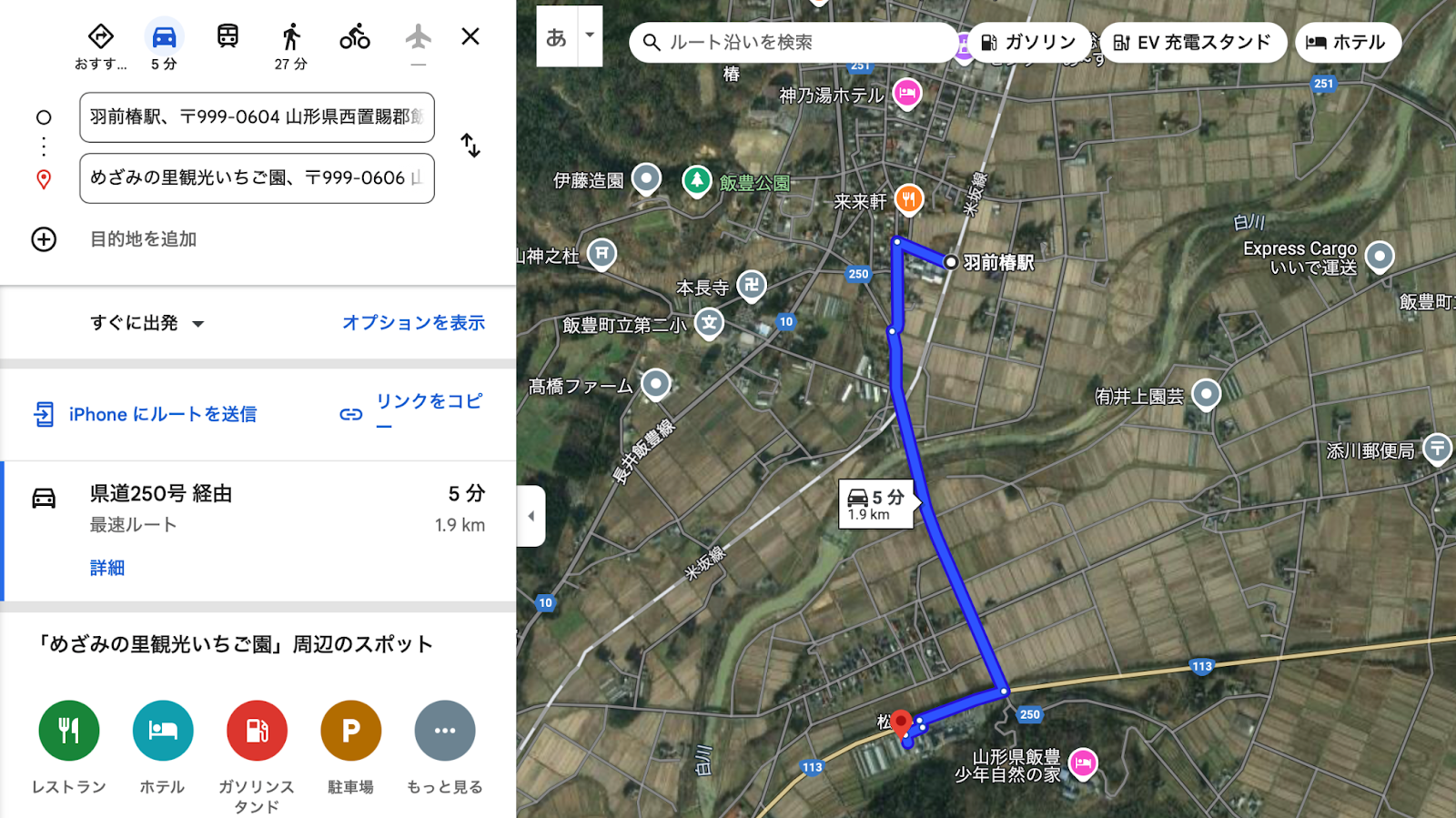Swap origin and destination
This screenshot has width=1456, height=818.
(470, 146)
